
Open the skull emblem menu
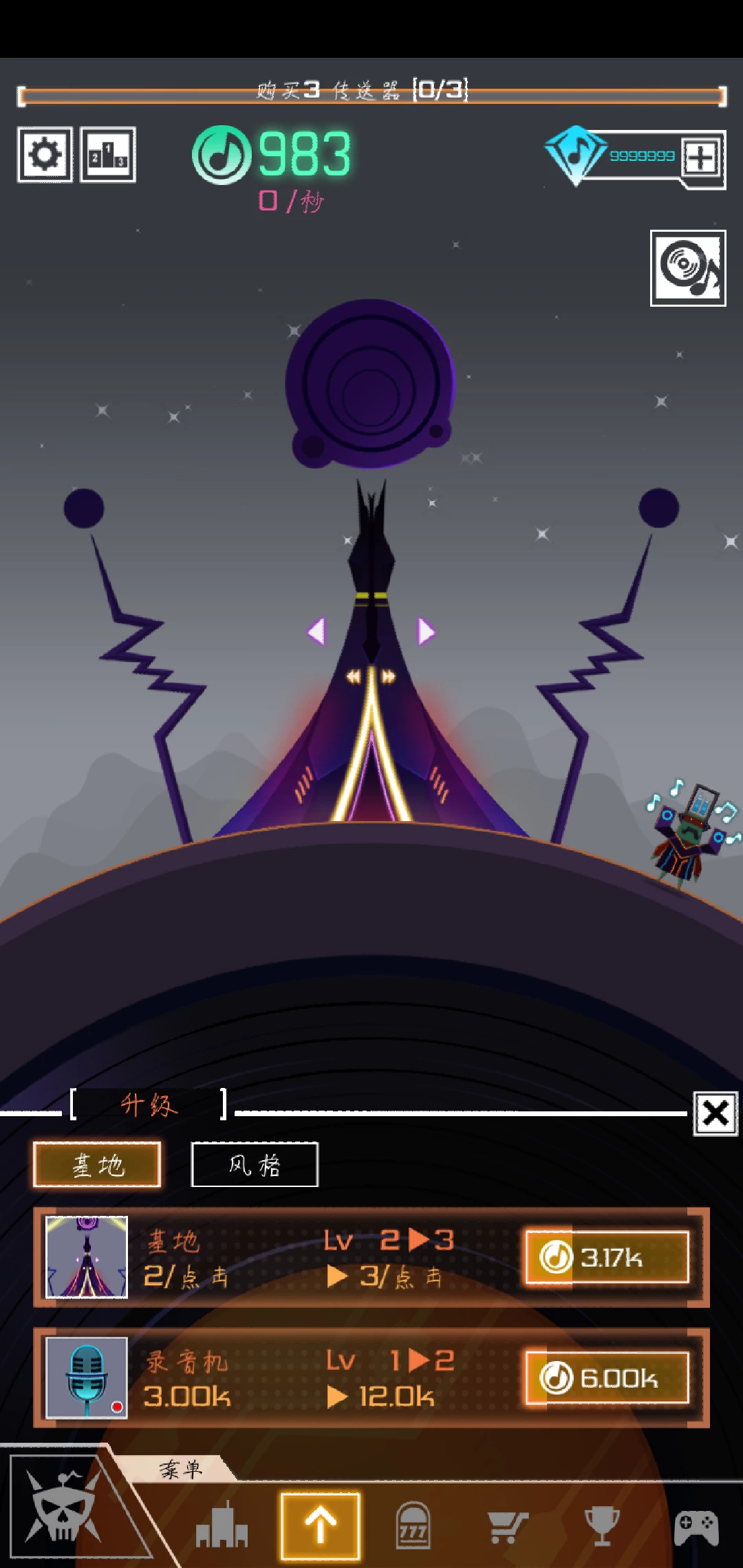[62, 1506]
